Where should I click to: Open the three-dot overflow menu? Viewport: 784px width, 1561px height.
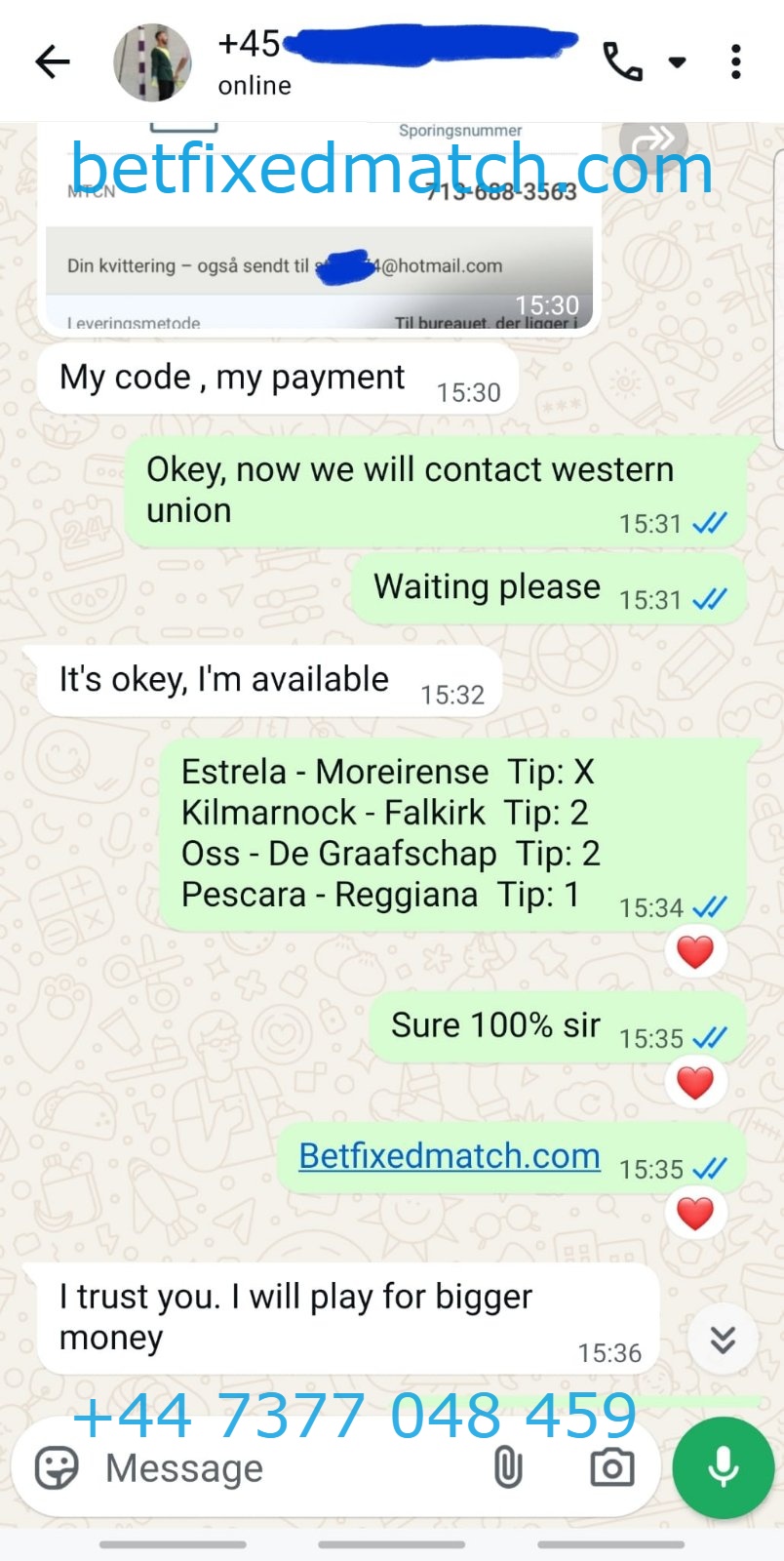coord(736,62)
